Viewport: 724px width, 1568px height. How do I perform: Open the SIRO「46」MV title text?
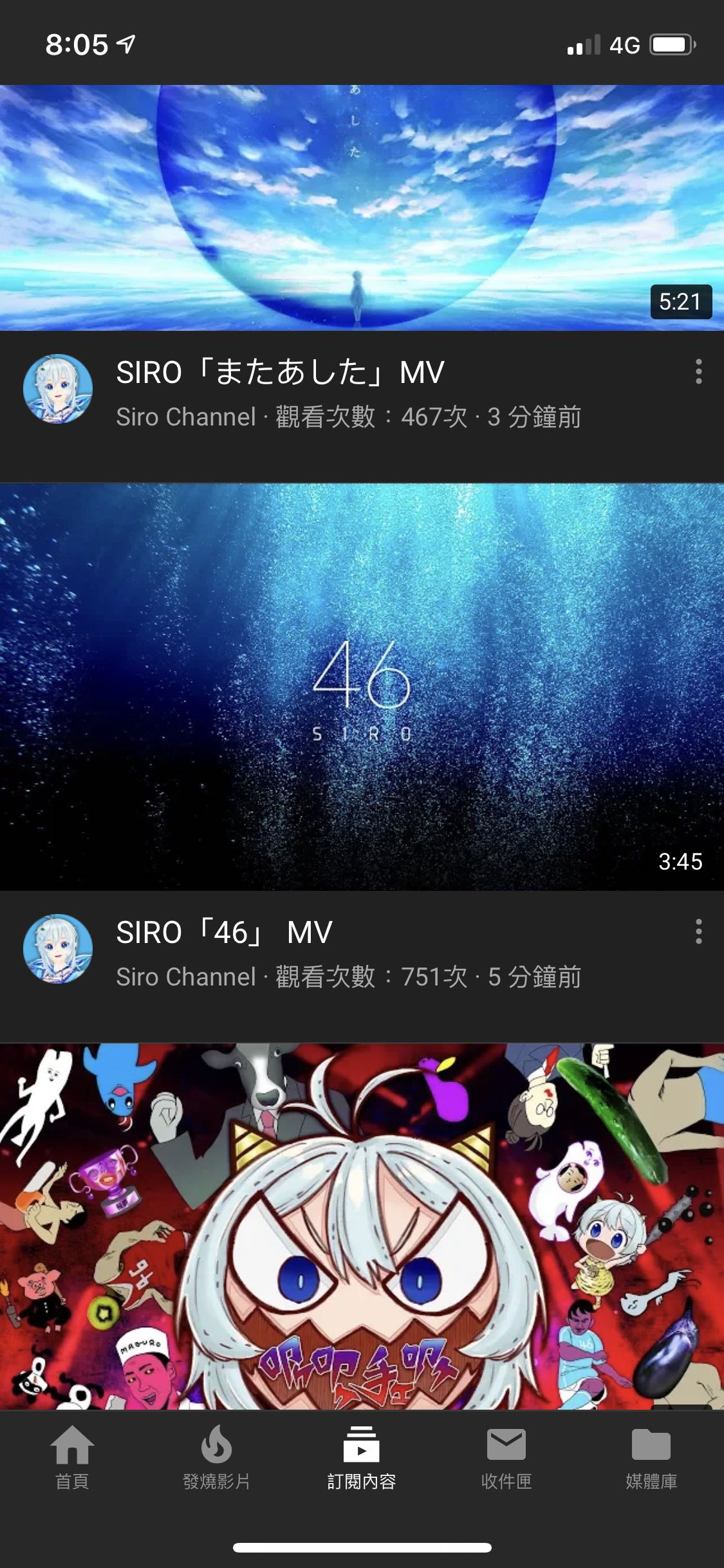pos(224,932)
